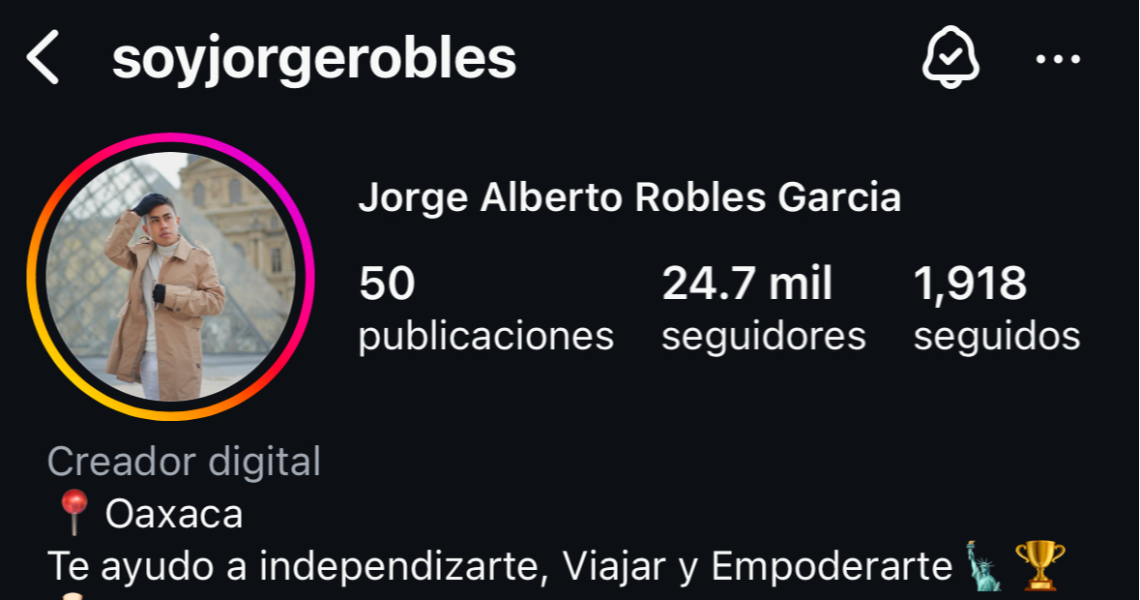Open the 24.7 mil seguidores list
Screen dimensions: 1140x600
tap(763, 309)
